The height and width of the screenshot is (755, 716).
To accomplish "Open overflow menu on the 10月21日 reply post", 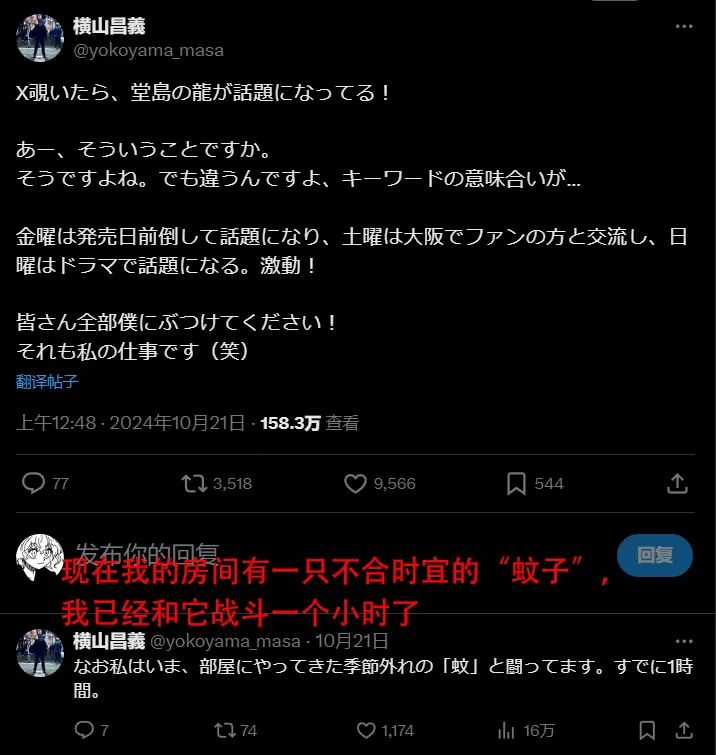I will 683,641.
